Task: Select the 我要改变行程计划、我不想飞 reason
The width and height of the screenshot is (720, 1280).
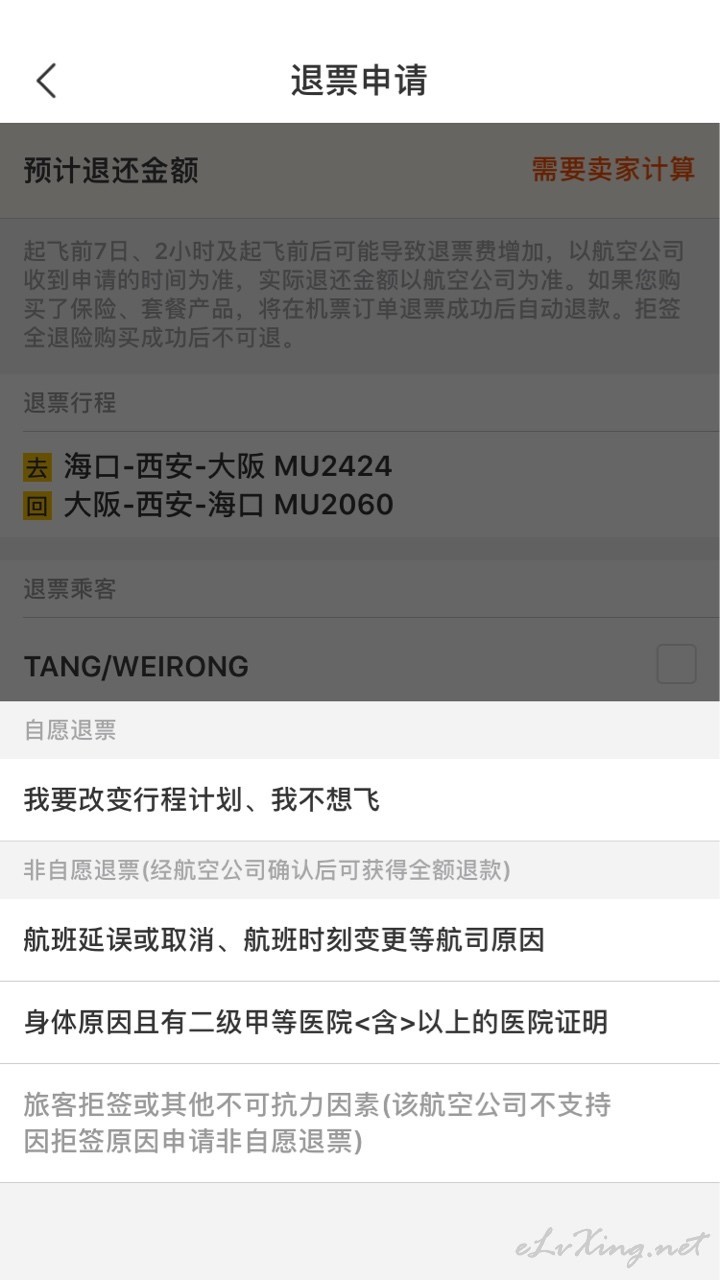Action: 360,800
